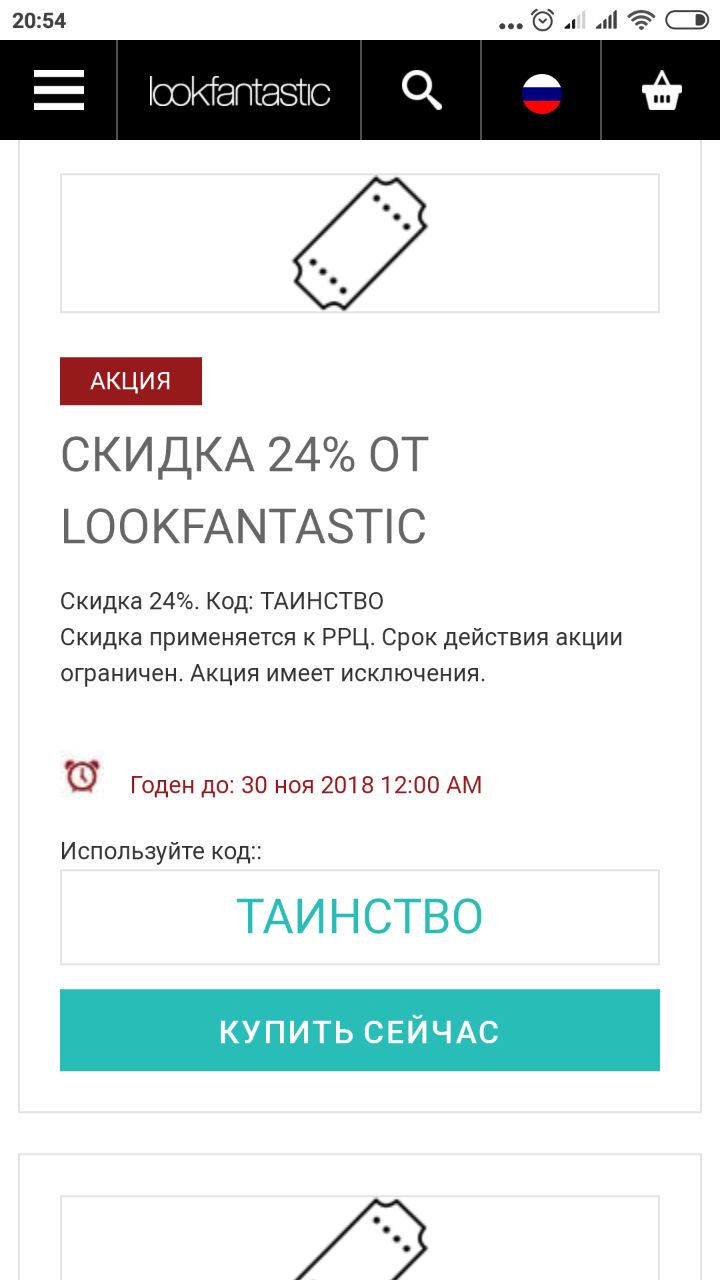
Task: Open the shopping basket
Action: pyautogui.click(x=661, y=92)
